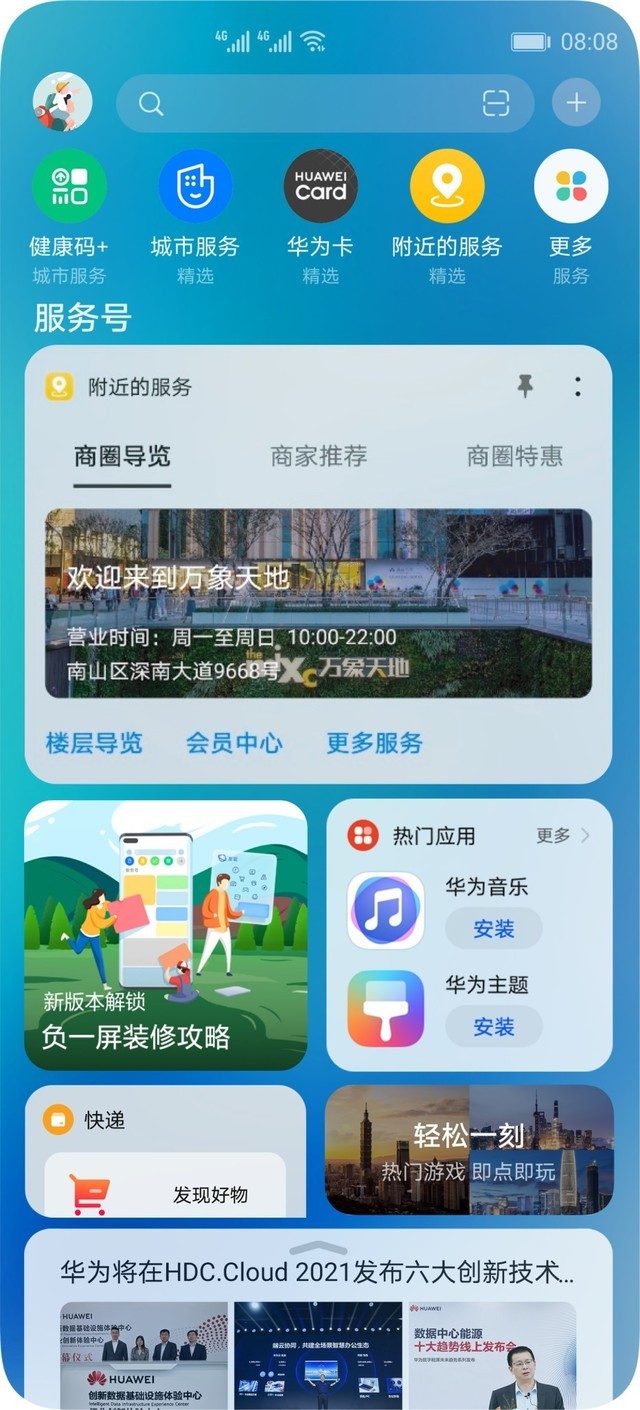Switch to the 商圈特惠 tab

[x=514, y=457]
